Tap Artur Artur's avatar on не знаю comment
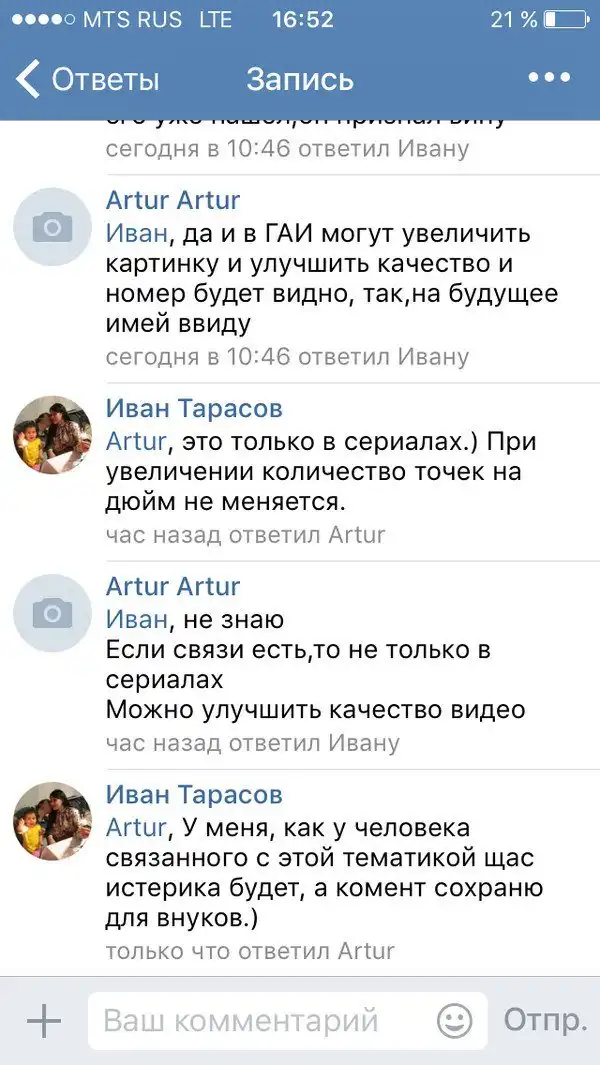Viewport: 600px width, 1065px height. pyautogui.click(x=52, y=614)
